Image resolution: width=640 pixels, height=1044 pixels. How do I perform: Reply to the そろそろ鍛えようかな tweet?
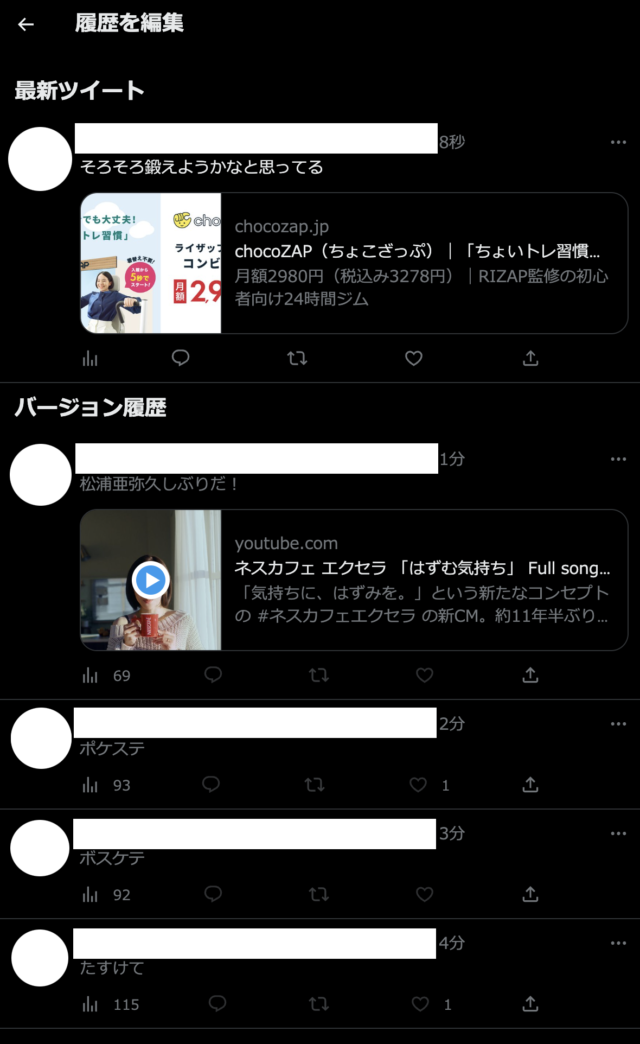pyautogui.click(x=180, y=358)
